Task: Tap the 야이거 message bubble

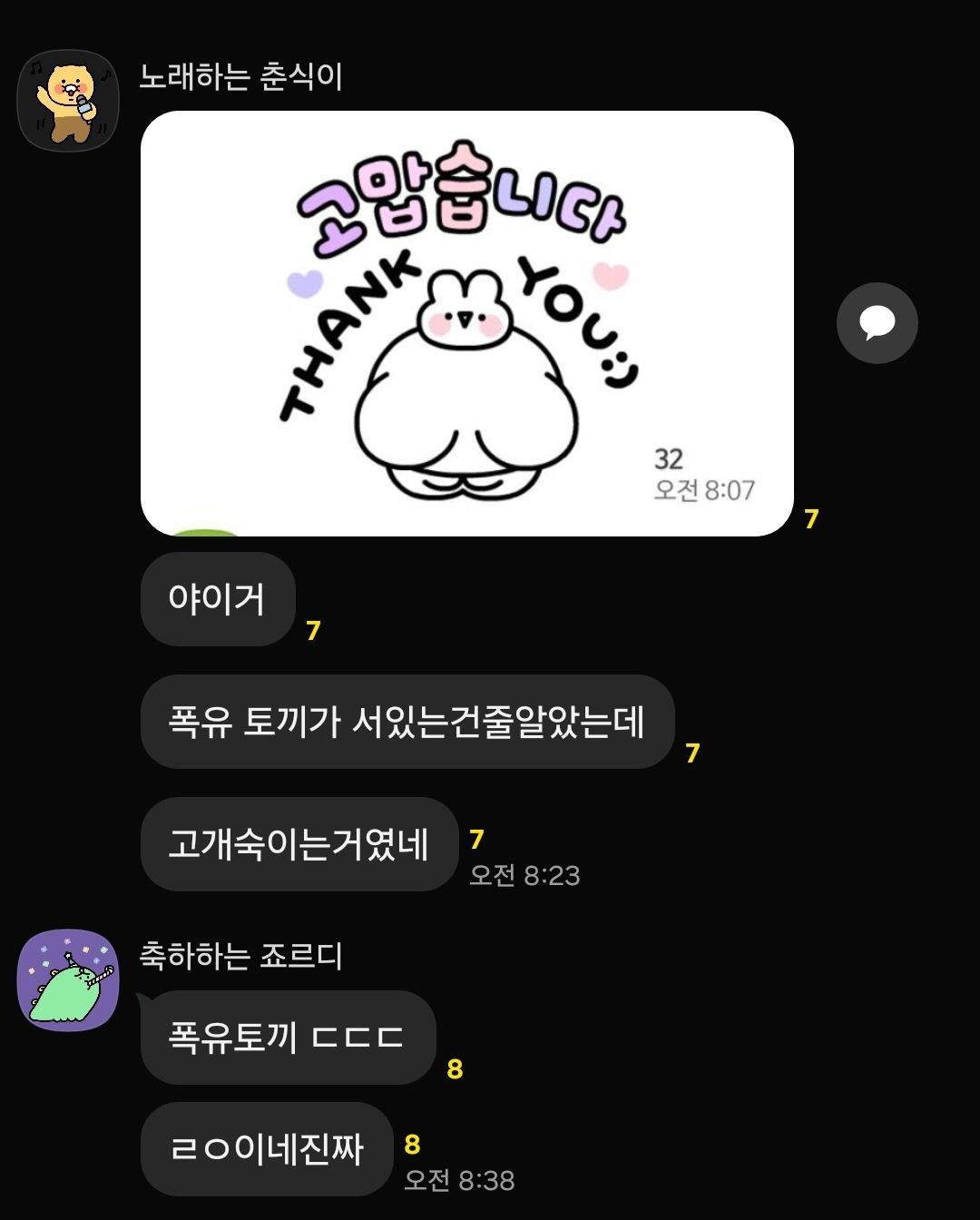Action: pyautogui.click(x=217, y=600)
